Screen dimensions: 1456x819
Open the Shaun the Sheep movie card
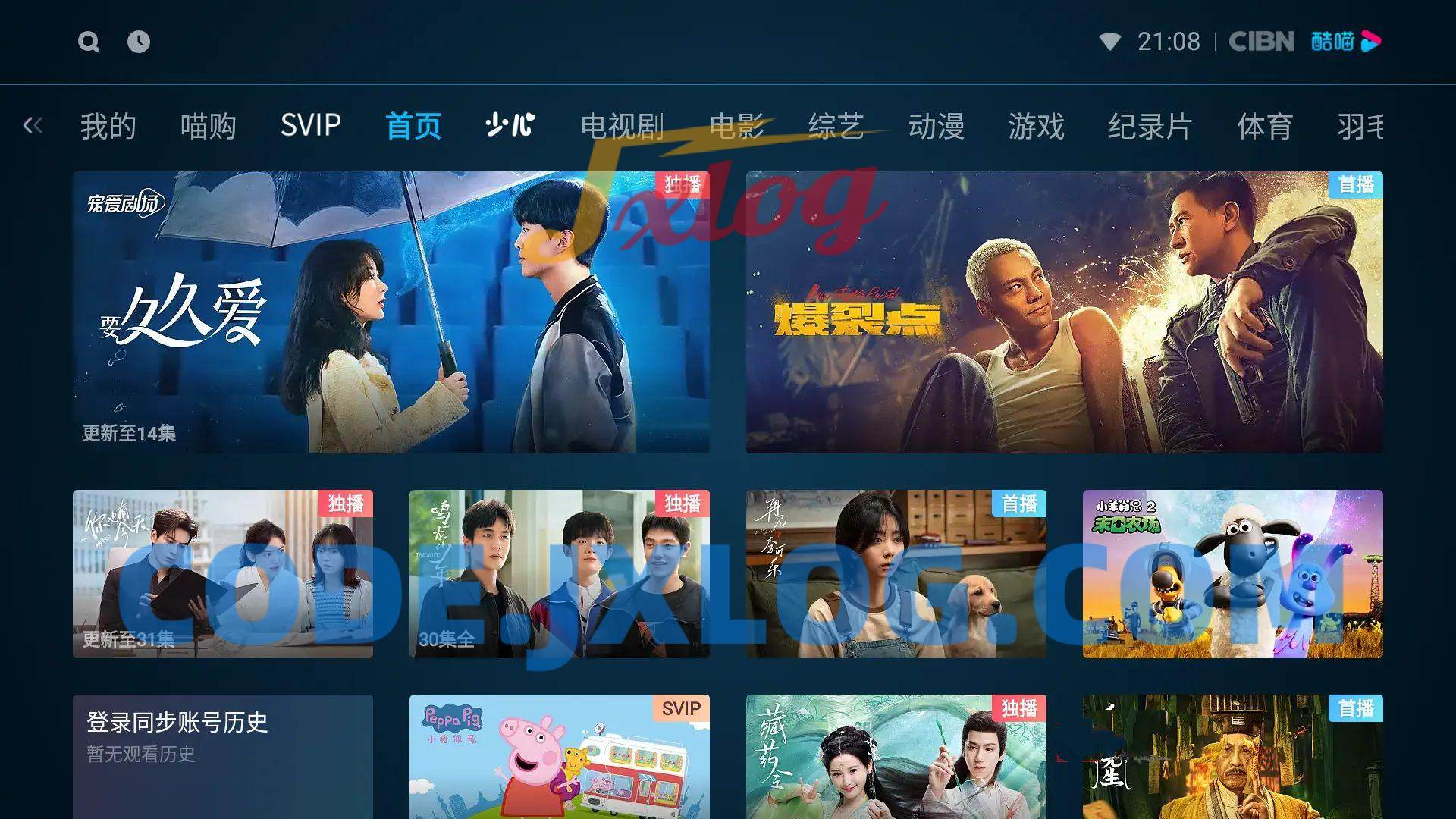[x=1232, y=574]
